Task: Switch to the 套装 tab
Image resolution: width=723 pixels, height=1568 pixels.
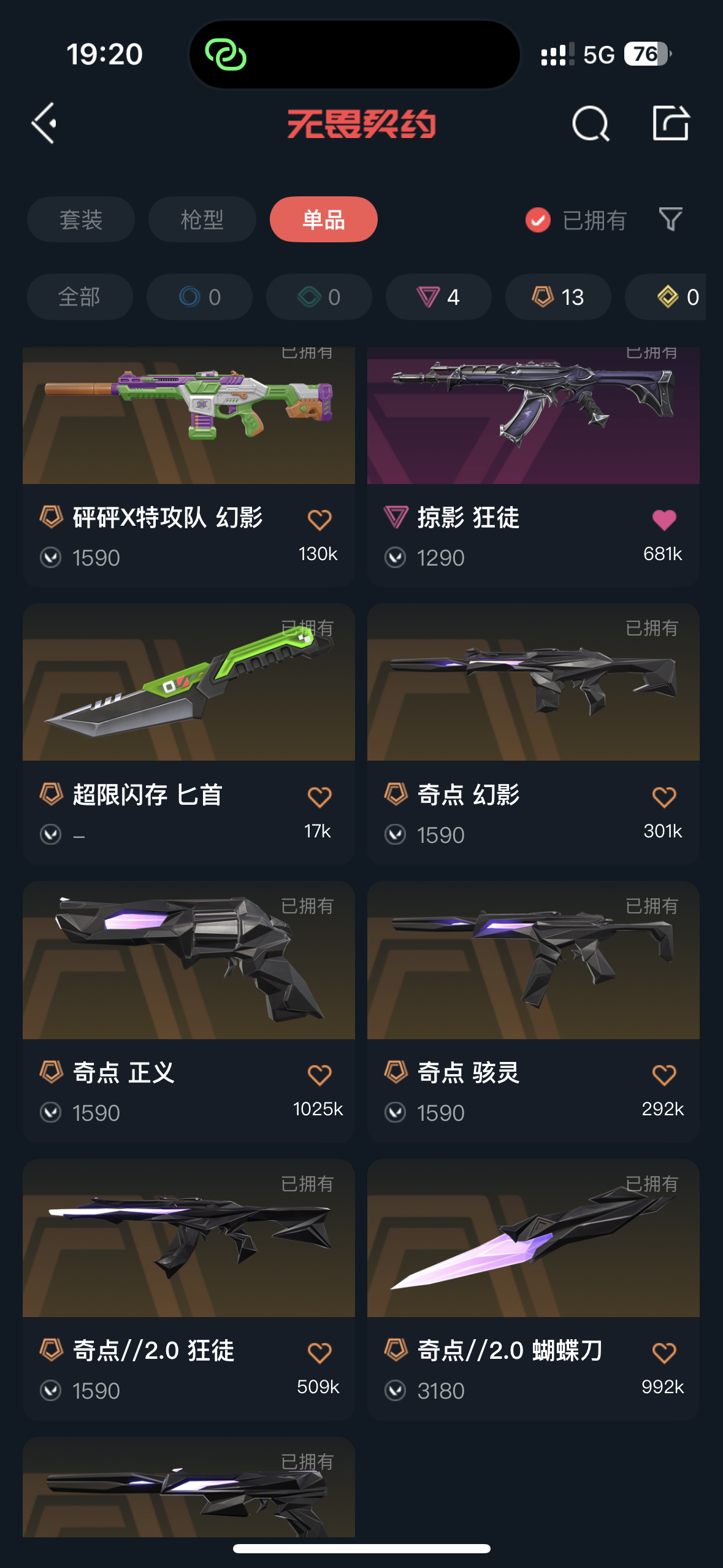Action: pyautogui.click(x=80, y=220)
